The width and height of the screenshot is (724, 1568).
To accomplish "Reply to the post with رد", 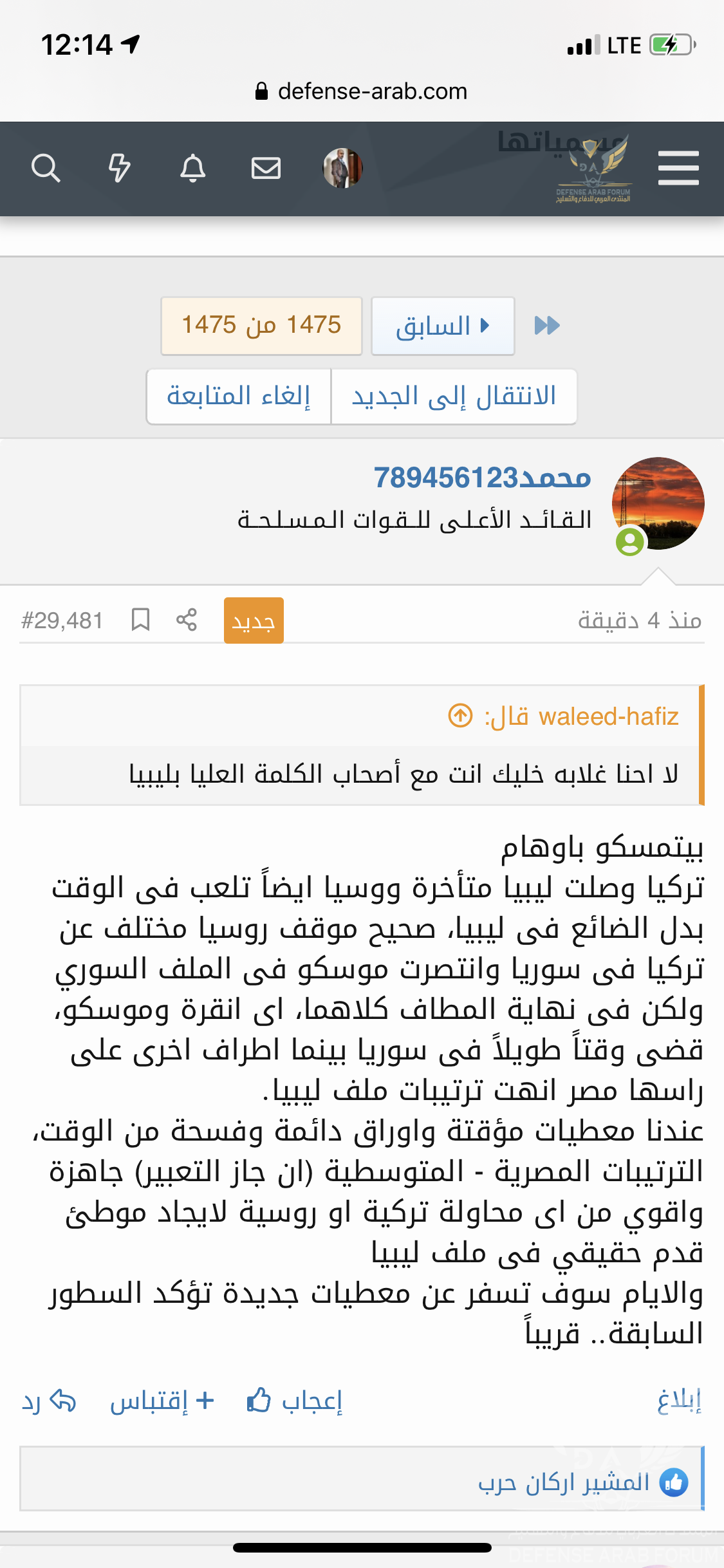I will [x=49, y=1401].
